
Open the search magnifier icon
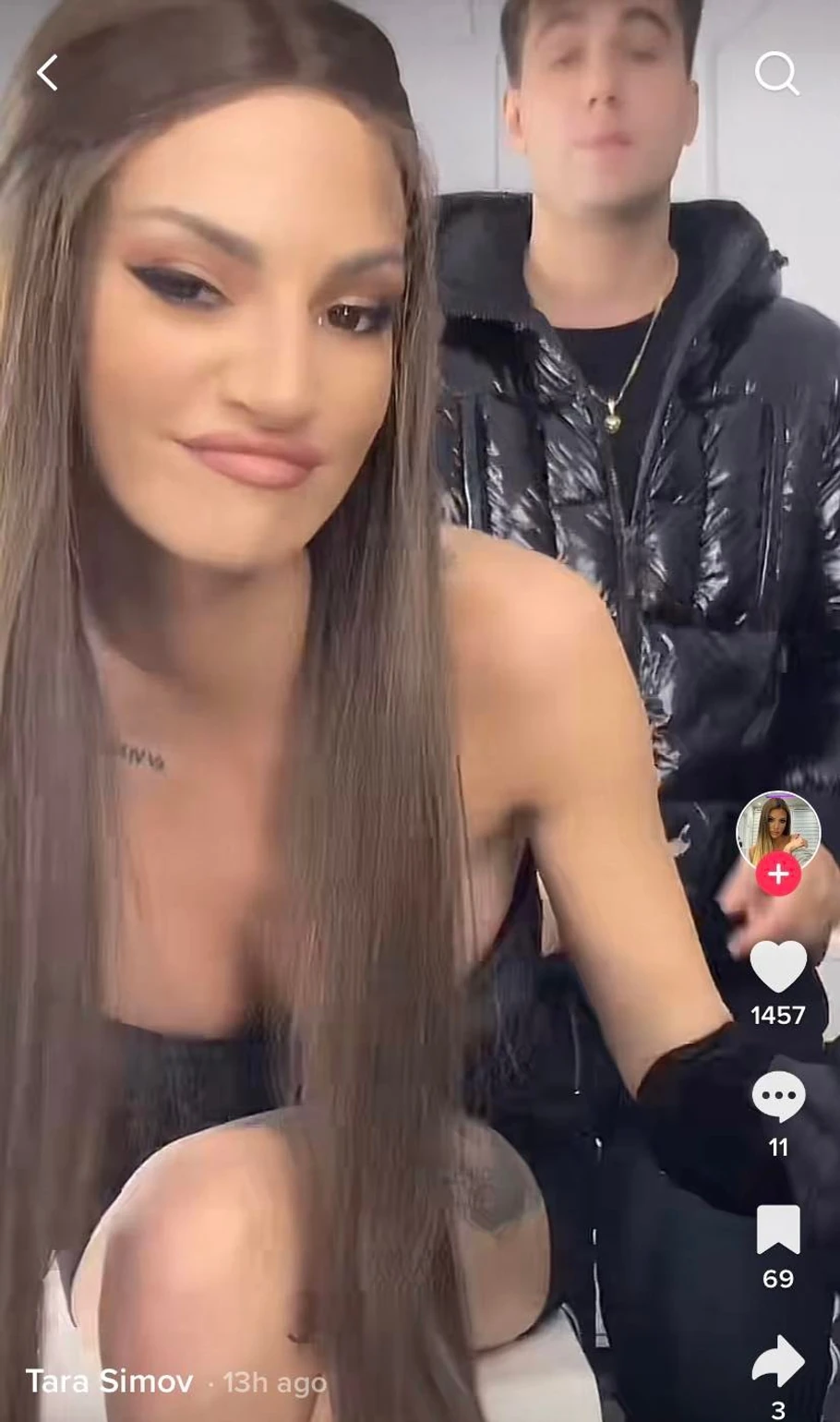click(x=776, y=72)
